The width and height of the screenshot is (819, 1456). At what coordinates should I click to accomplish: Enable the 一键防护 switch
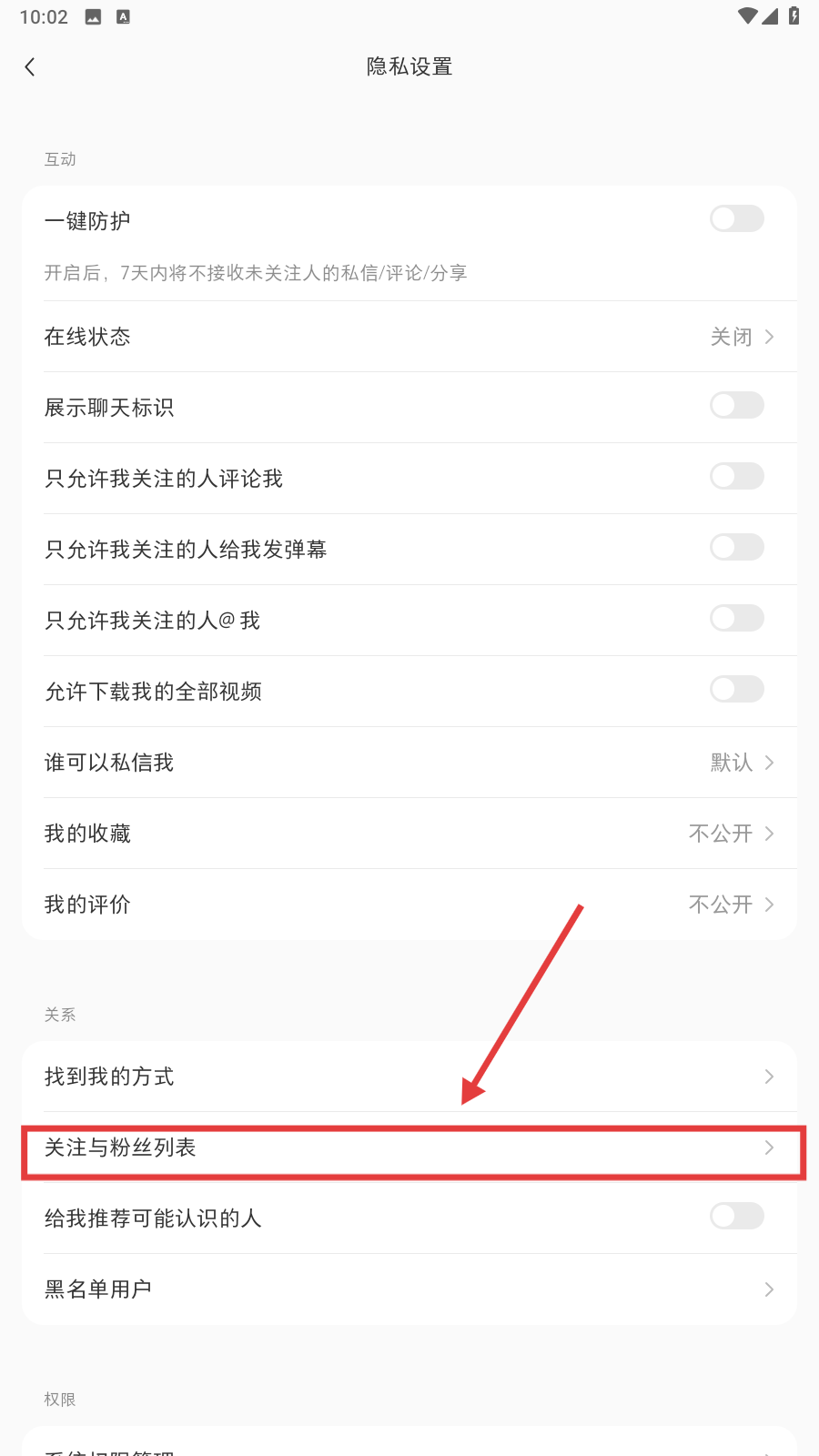[x=736, y=219]
